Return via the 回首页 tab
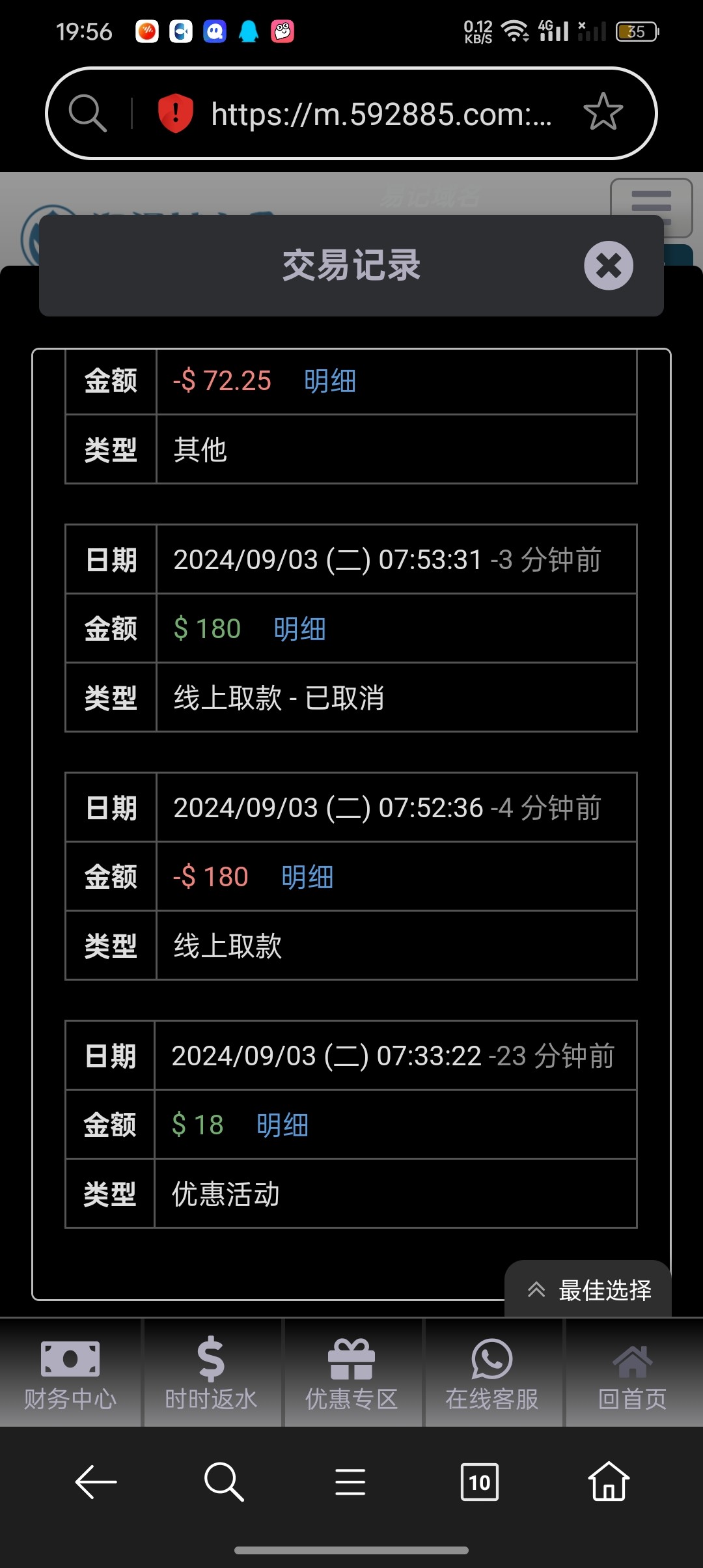 pyautogui.click(x=633, y=1373)
